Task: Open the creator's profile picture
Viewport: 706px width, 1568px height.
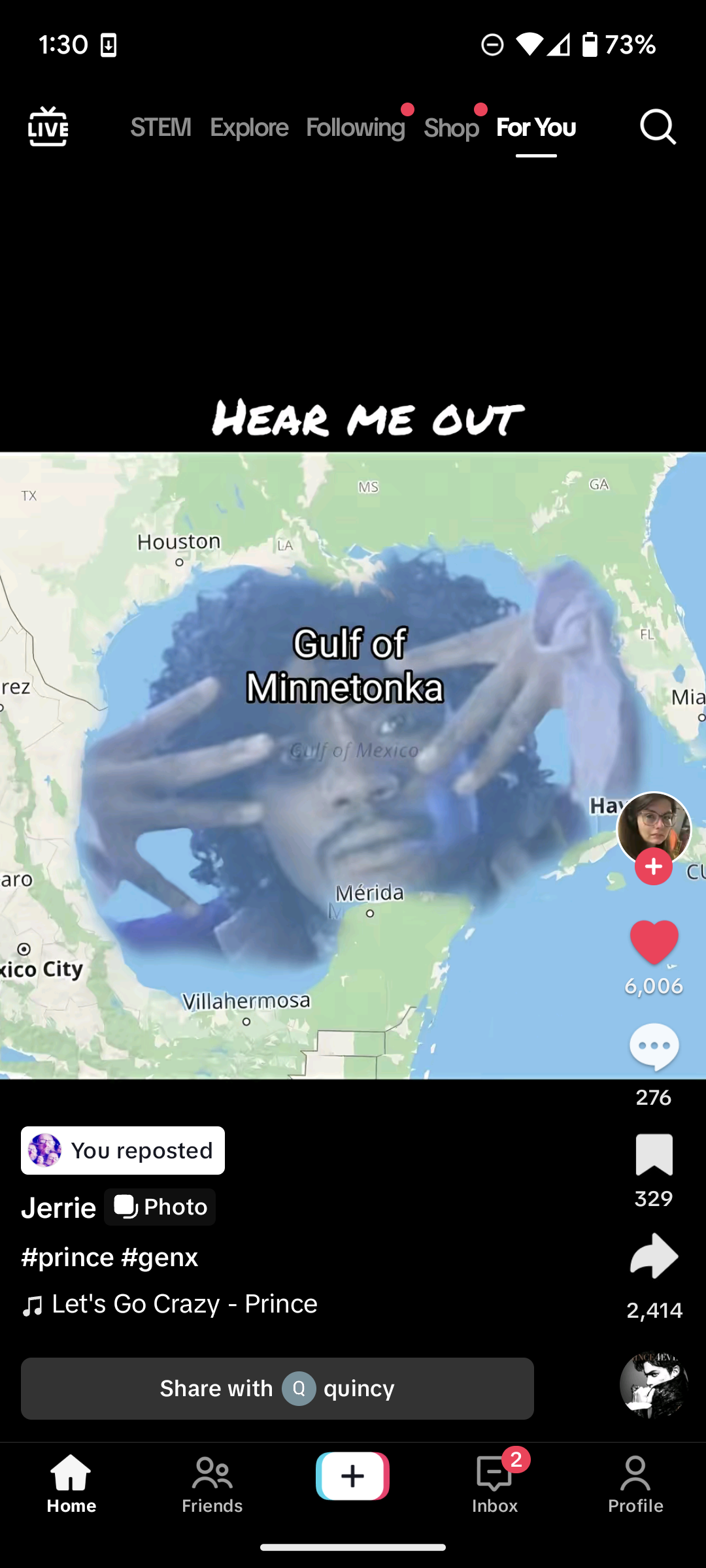Action: click(654, 827)
